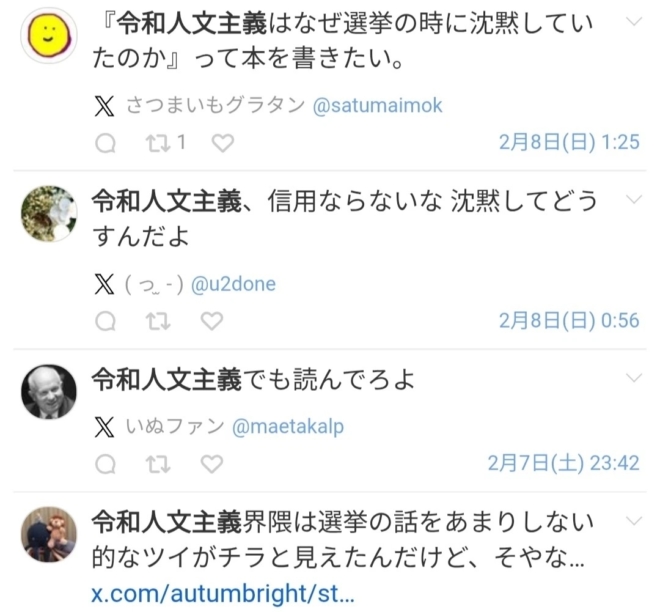Open the tweet dated 2月7日(土) 23:42
The width and height of the screenshot is (660, 612).
(563, 463)
